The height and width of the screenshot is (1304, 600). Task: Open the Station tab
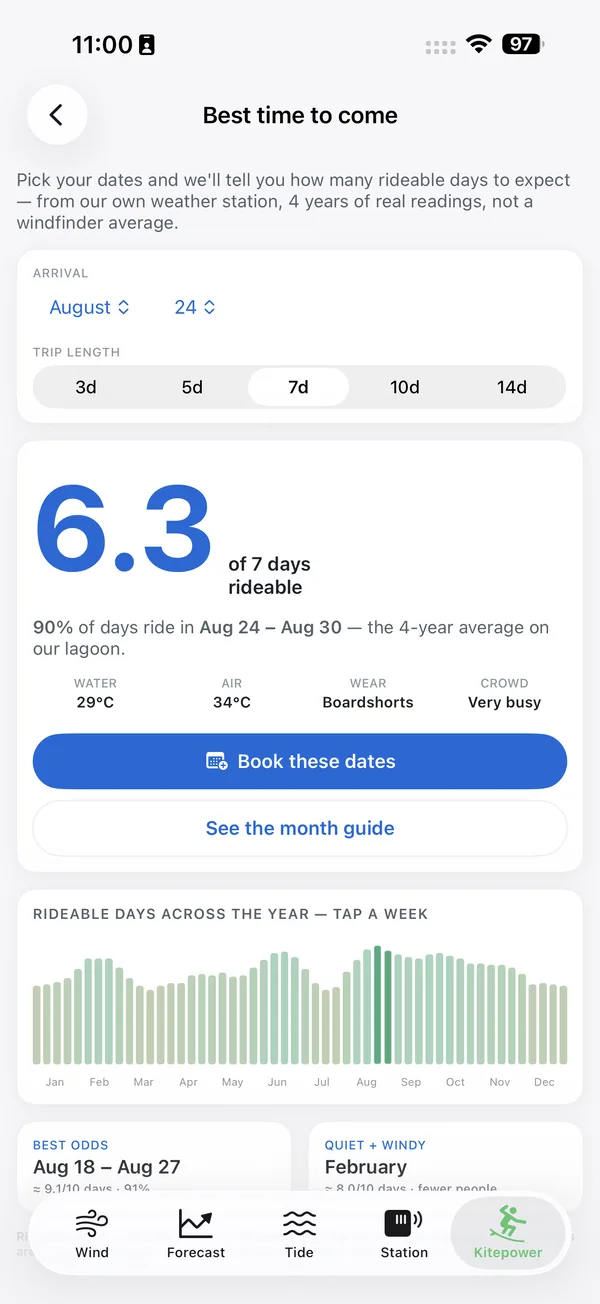coord(404,1234)
